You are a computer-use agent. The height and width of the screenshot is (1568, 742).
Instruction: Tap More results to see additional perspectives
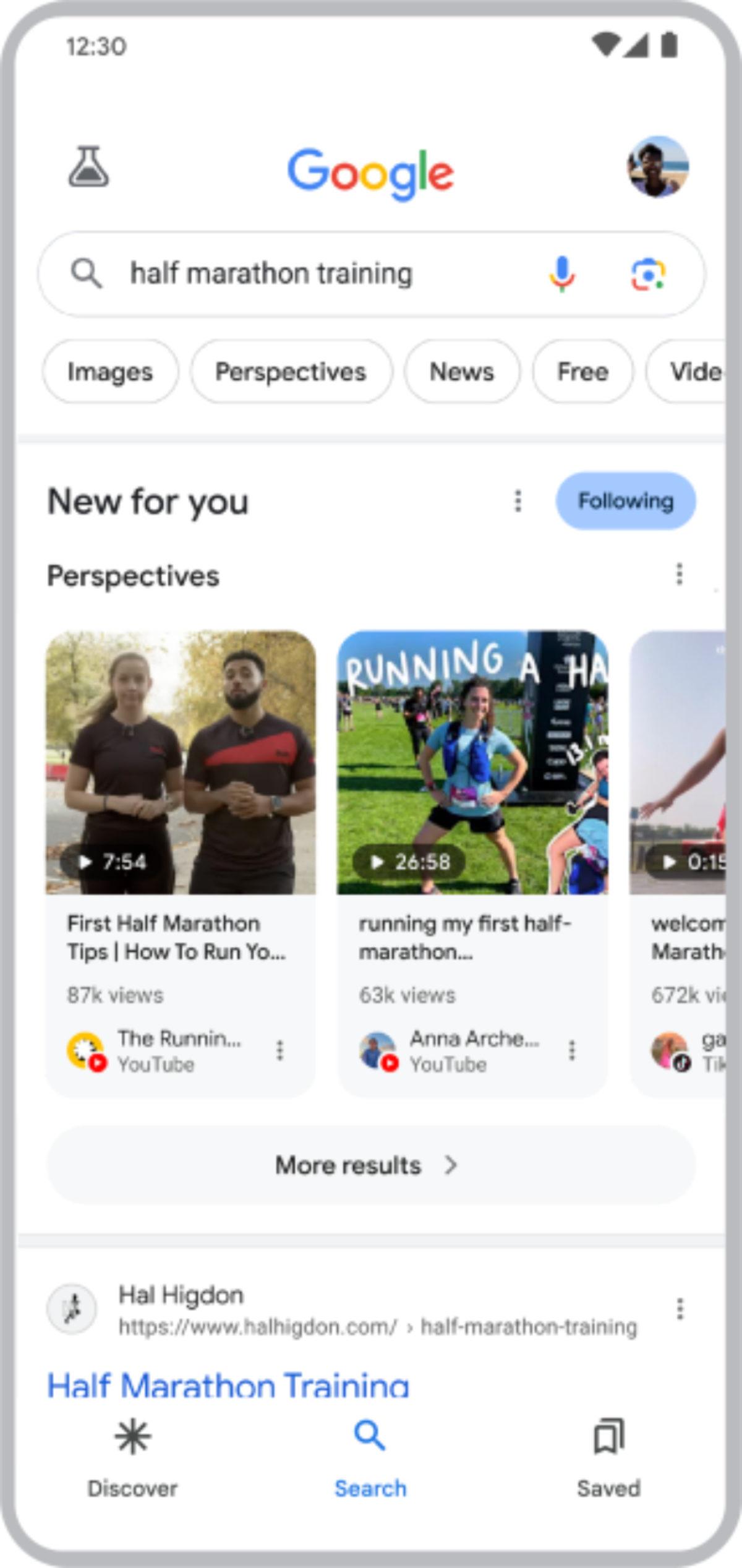(369, 1165)
